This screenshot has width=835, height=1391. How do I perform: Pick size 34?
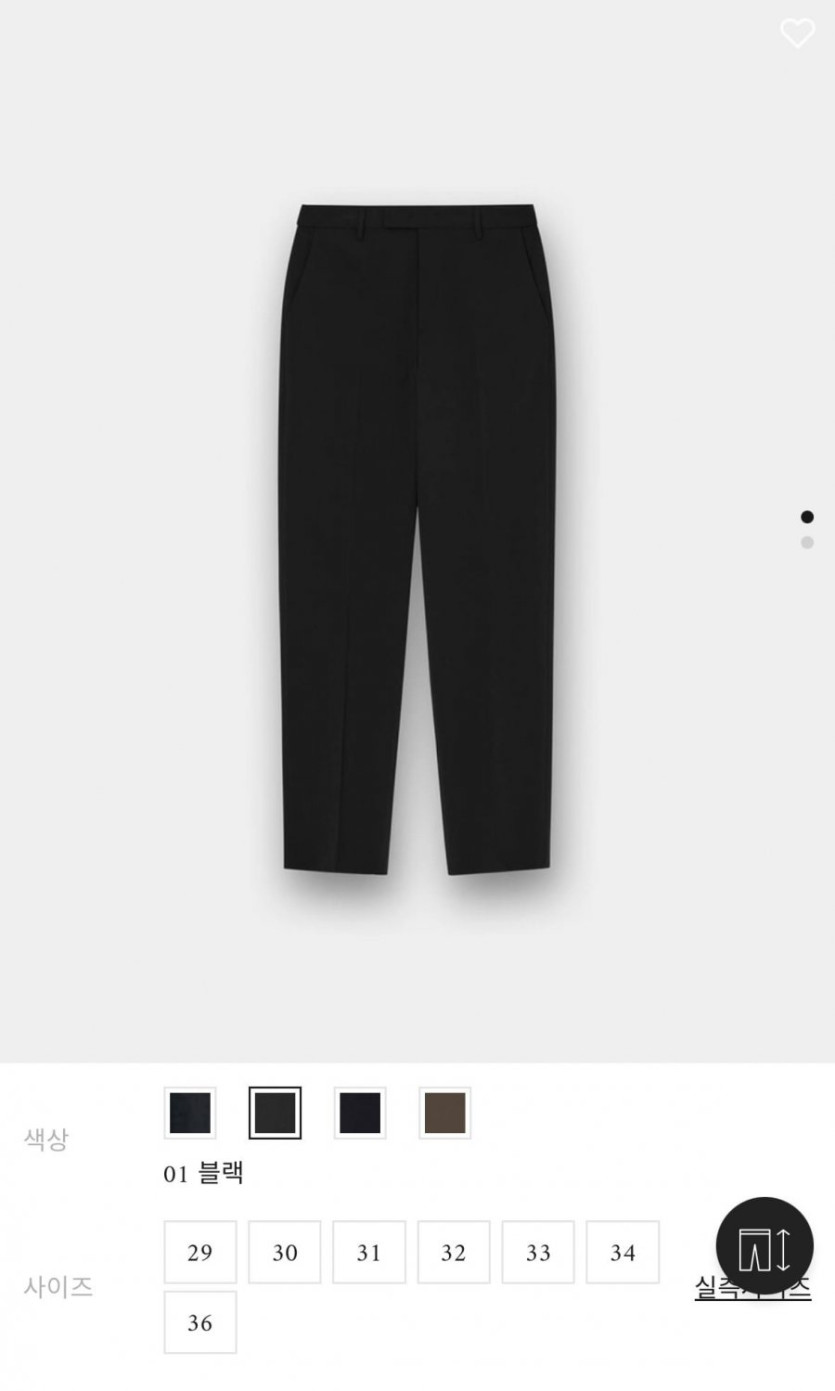tap(623, 1252)
